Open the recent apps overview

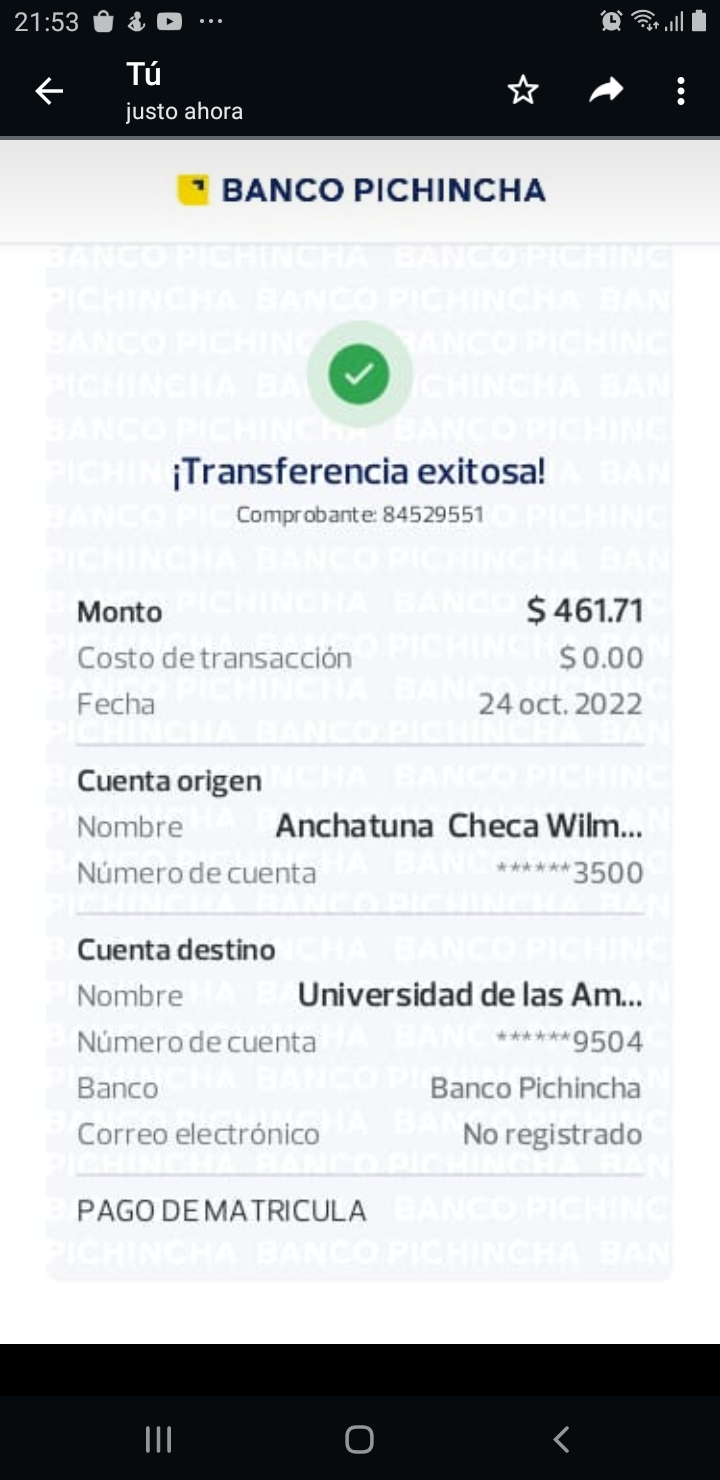coord(158,1439)
